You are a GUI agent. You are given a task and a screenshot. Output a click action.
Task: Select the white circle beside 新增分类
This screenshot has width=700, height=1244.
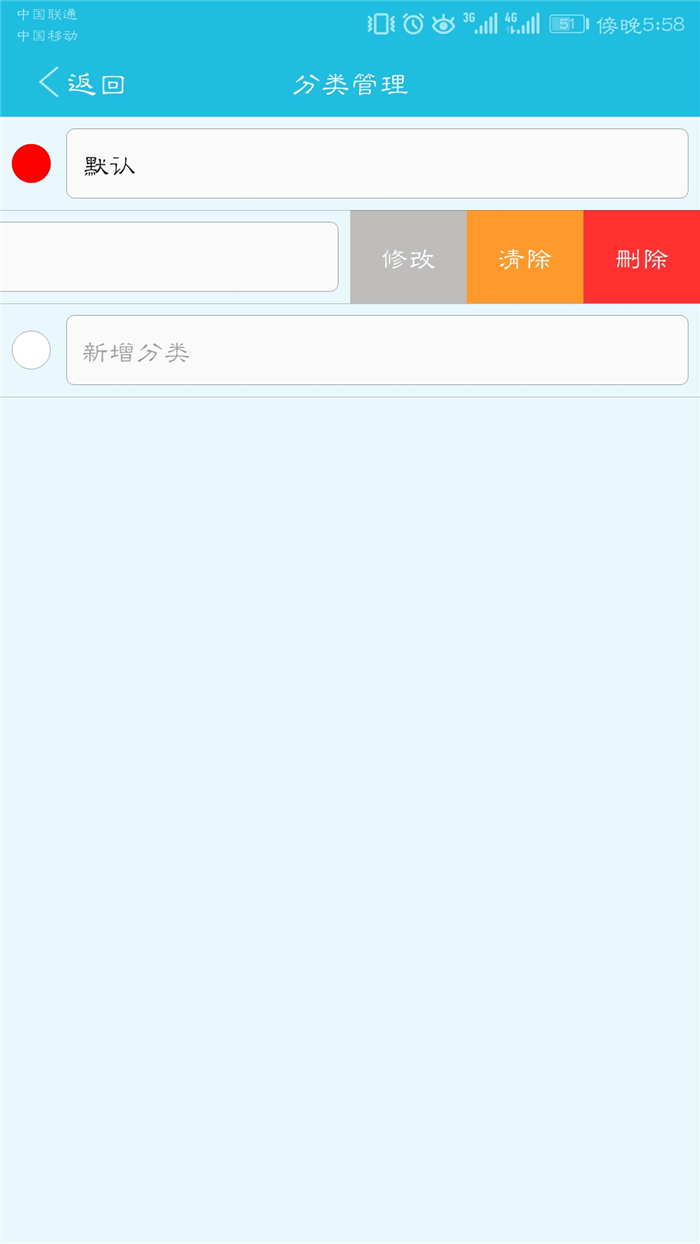[31, 350]
